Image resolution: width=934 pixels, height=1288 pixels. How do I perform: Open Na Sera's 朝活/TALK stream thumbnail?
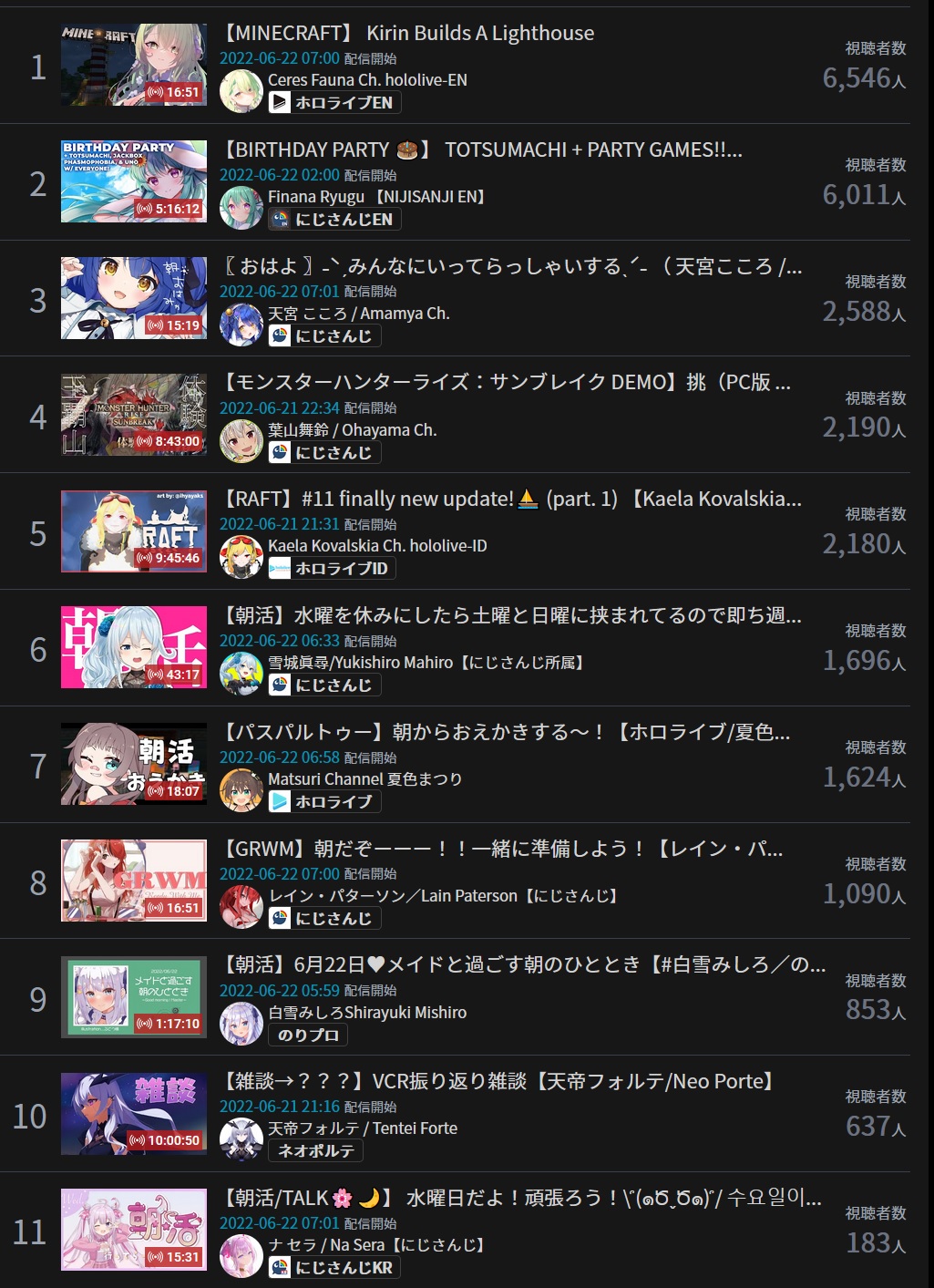[133, 1230]
